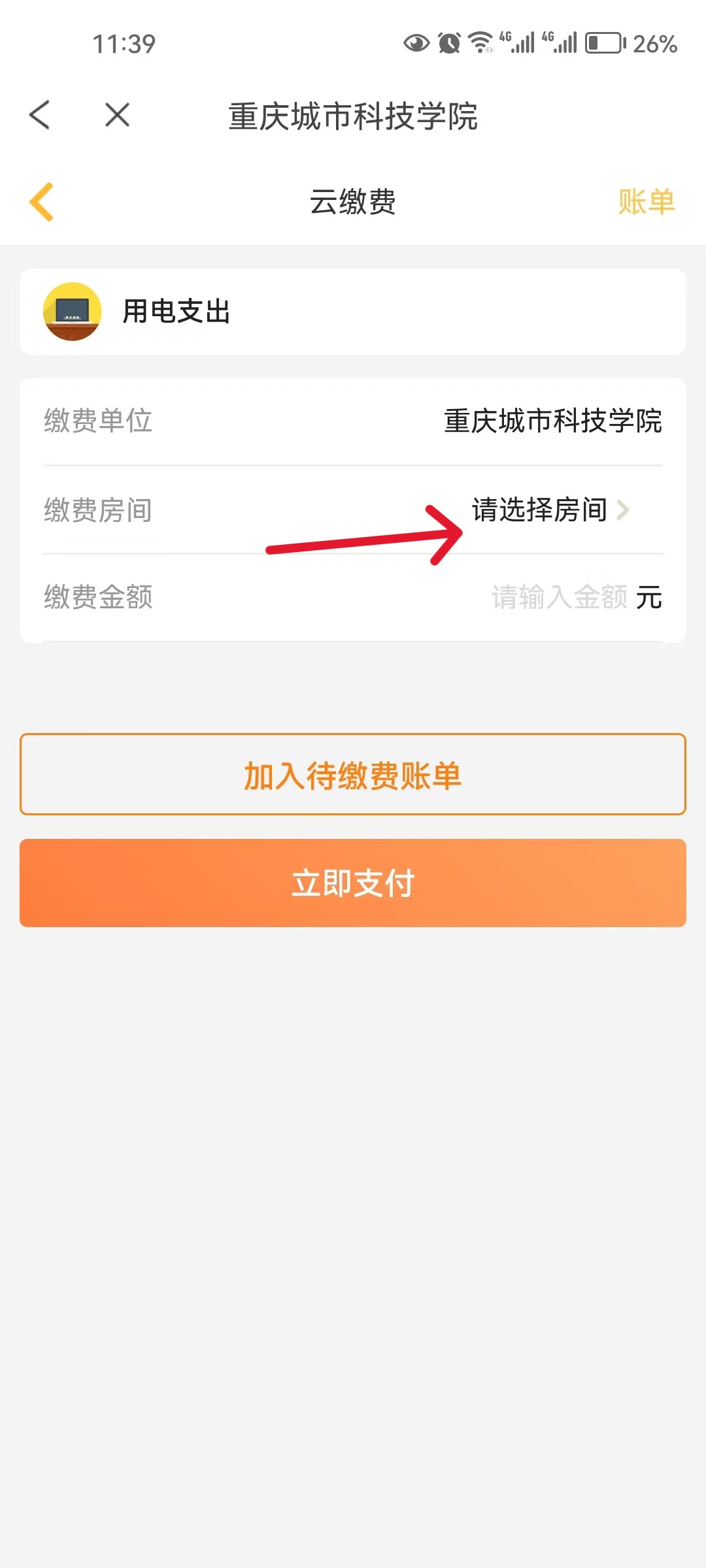Open the 用电支出 category card
The height and width of the screenshot is (1568, 706).
pos(353,312)
